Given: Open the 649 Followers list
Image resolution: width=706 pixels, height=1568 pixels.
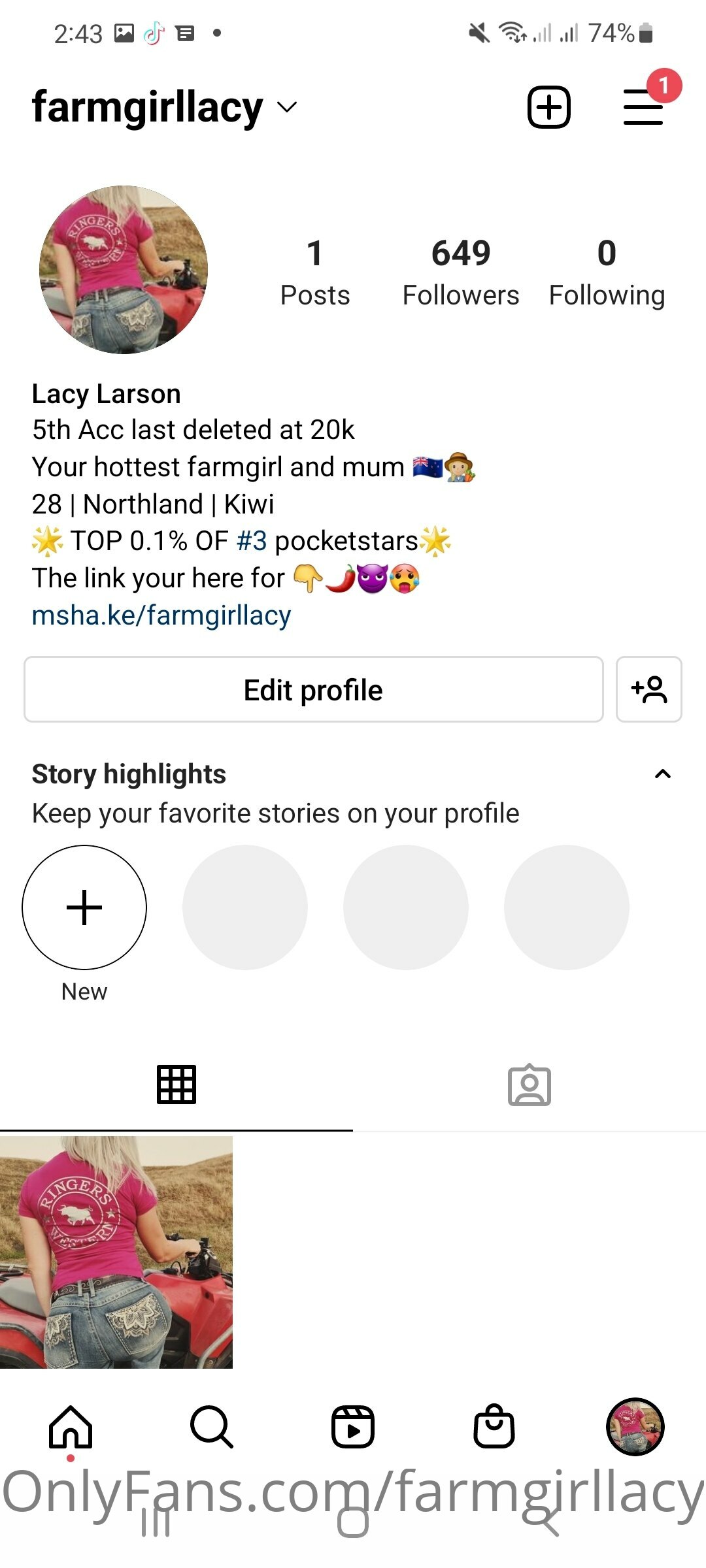Looking at the screenshot, I should point(461,272).
